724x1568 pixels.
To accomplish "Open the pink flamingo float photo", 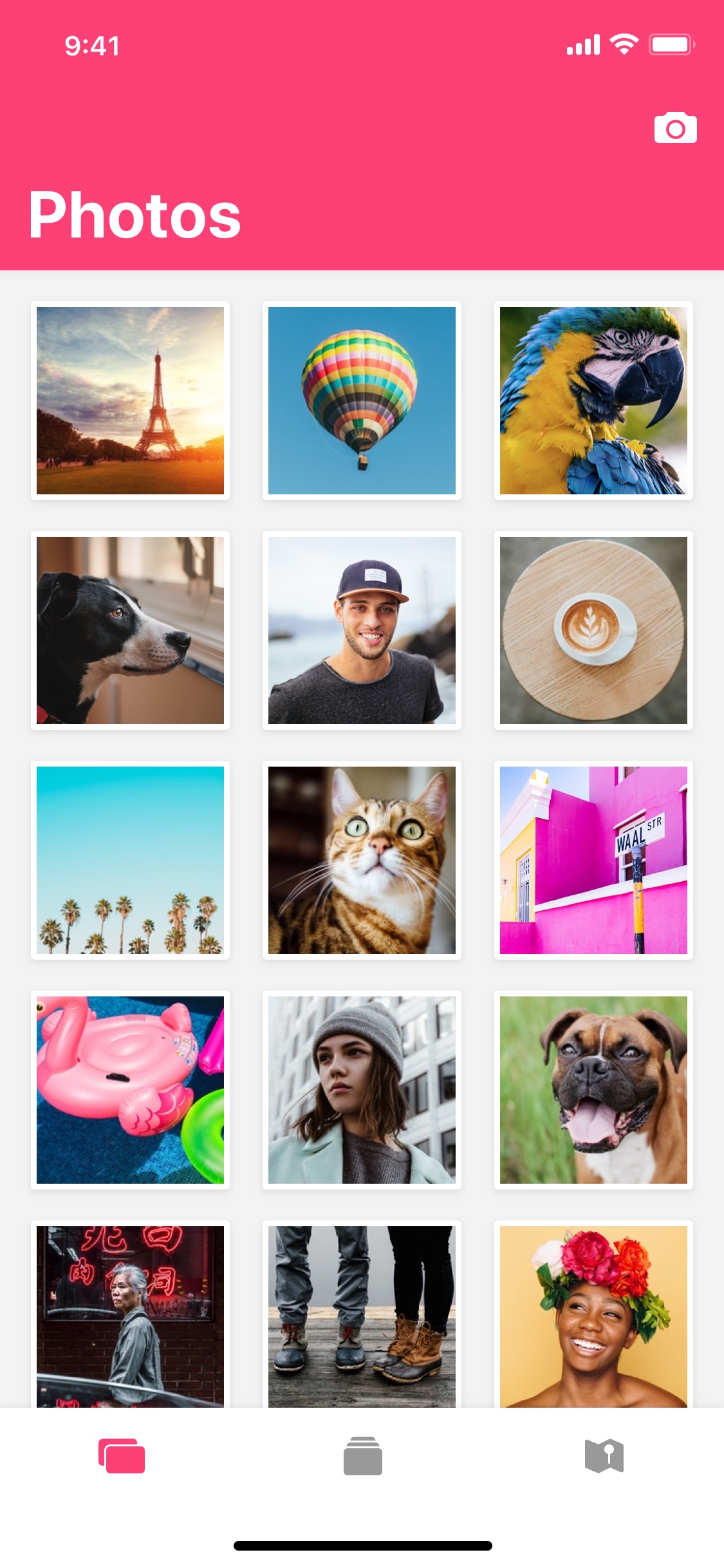I will coord(130,1090).
